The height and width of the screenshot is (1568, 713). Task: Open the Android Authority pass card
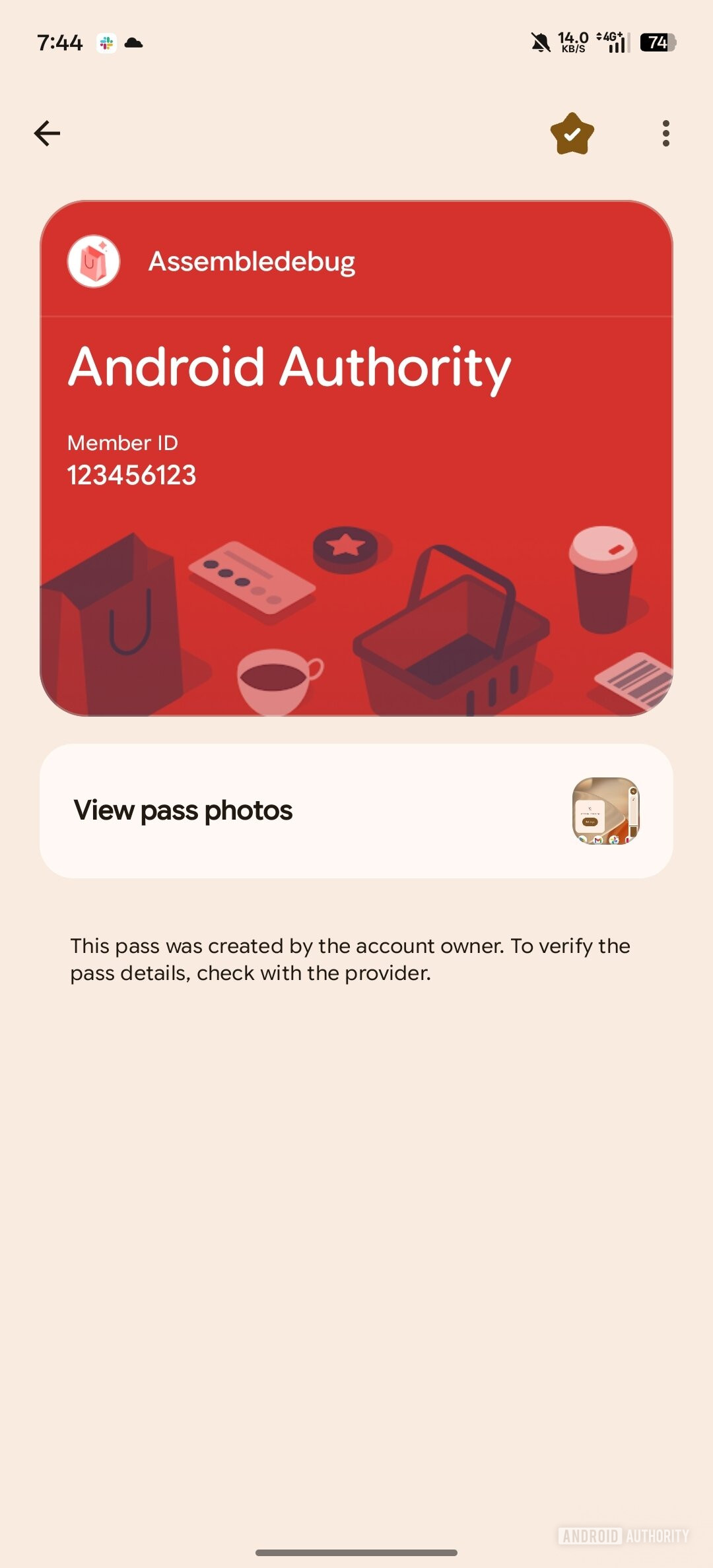356,458
